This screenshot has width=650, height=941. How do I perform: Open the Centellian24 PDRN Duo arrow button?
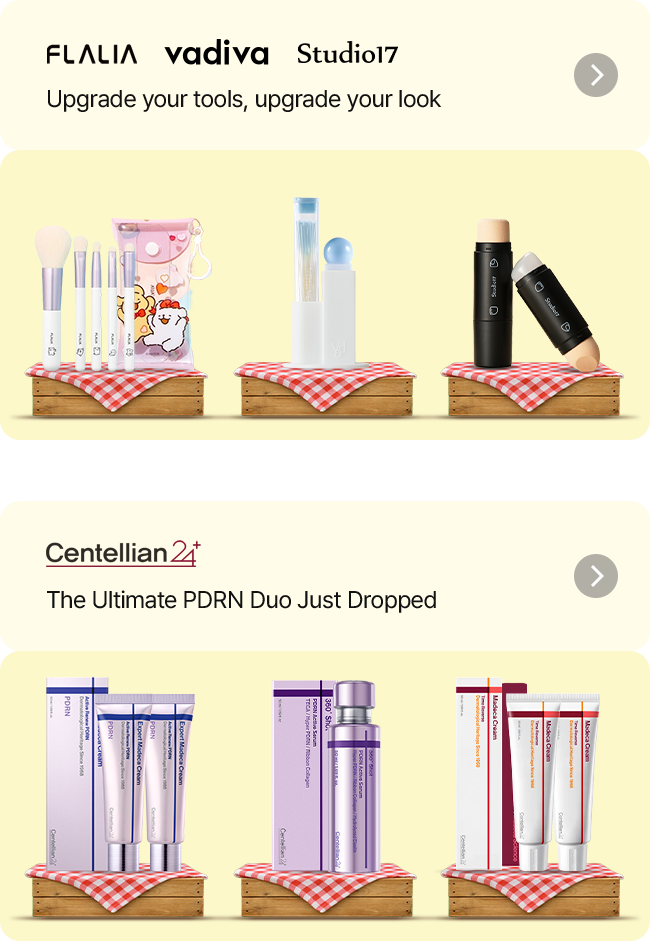pos(596,576)
